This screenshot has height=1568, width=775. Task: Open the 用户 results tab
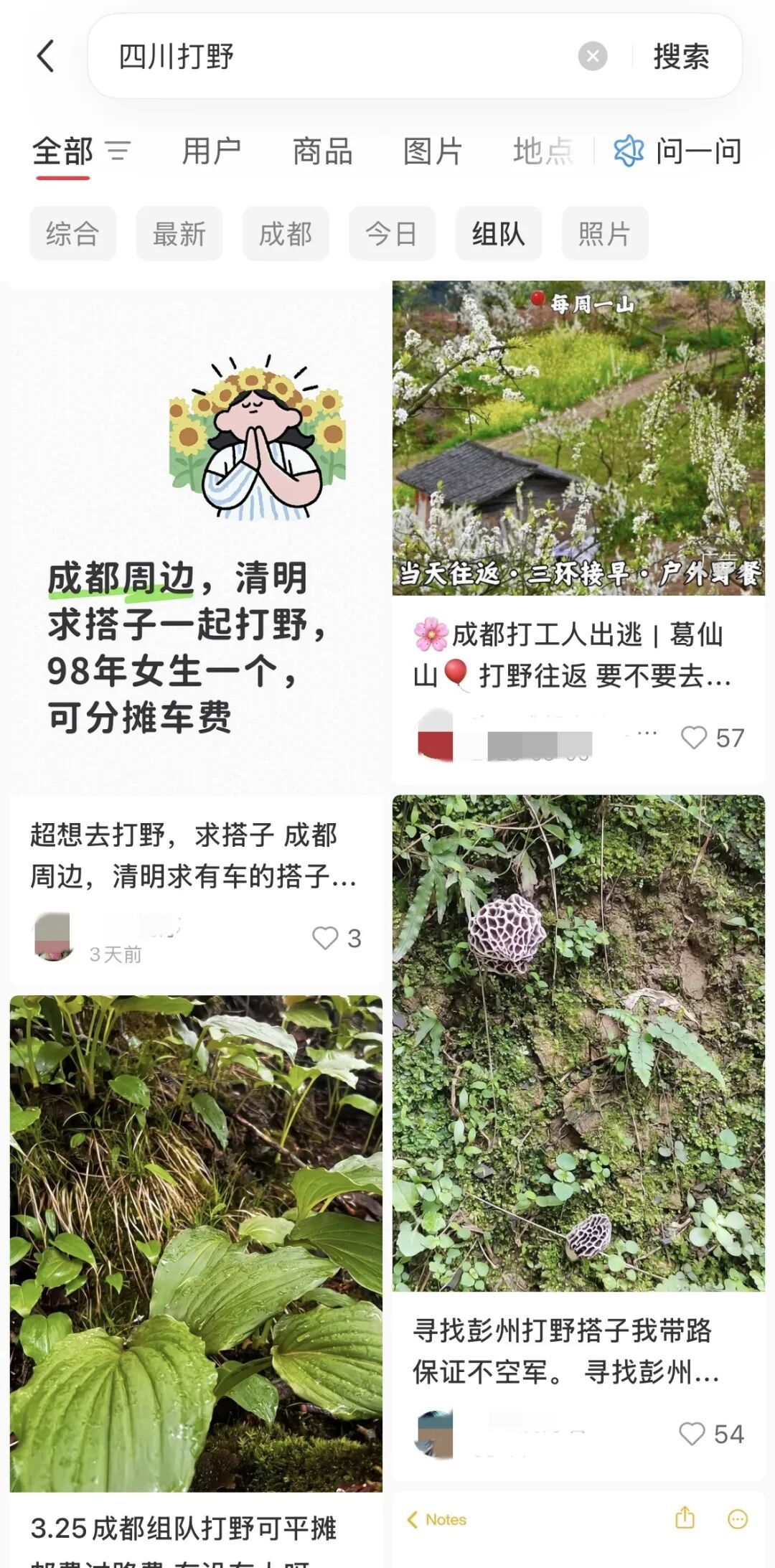pos(212,151)
